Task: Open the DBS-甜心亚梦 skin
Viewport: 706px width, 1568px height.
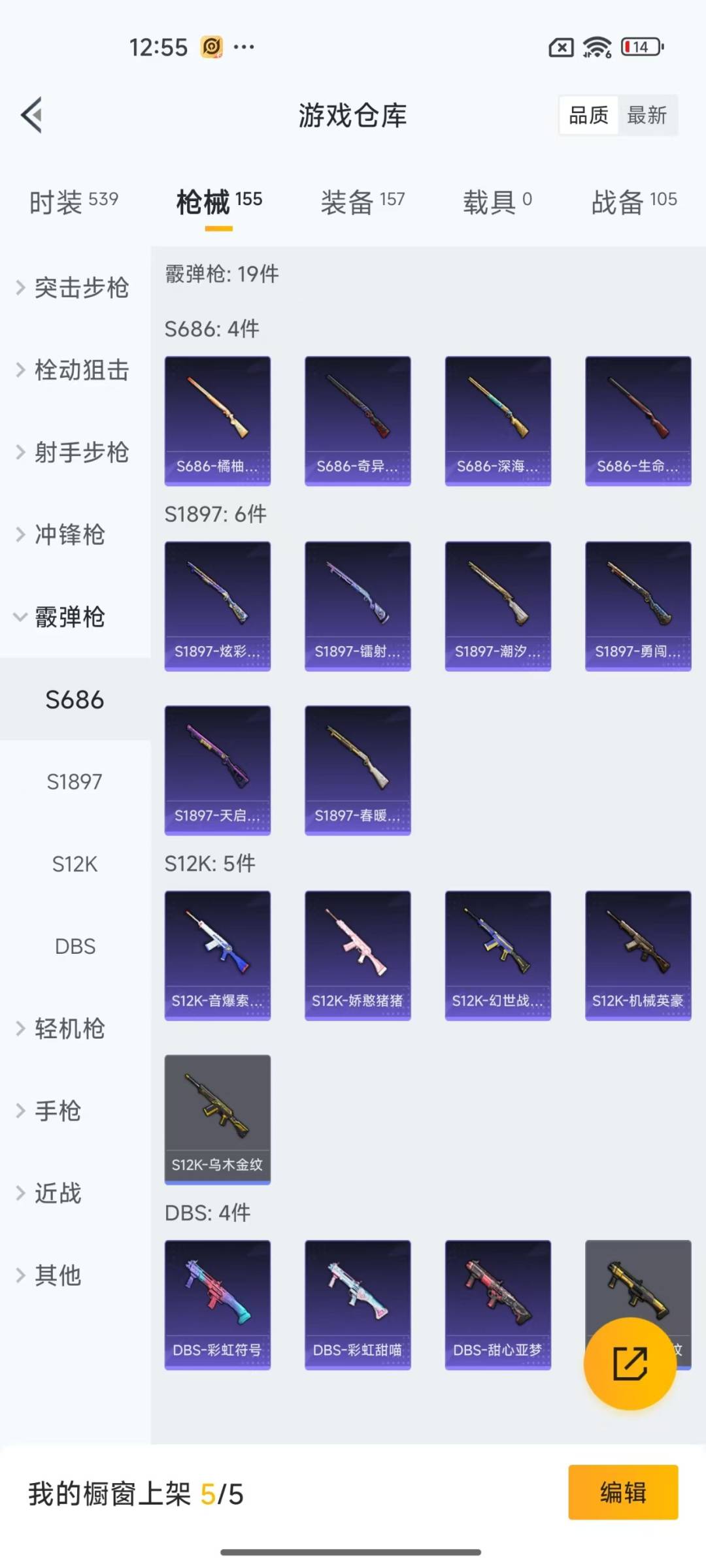Action: pyautogui.click(x=497, y=1304)
